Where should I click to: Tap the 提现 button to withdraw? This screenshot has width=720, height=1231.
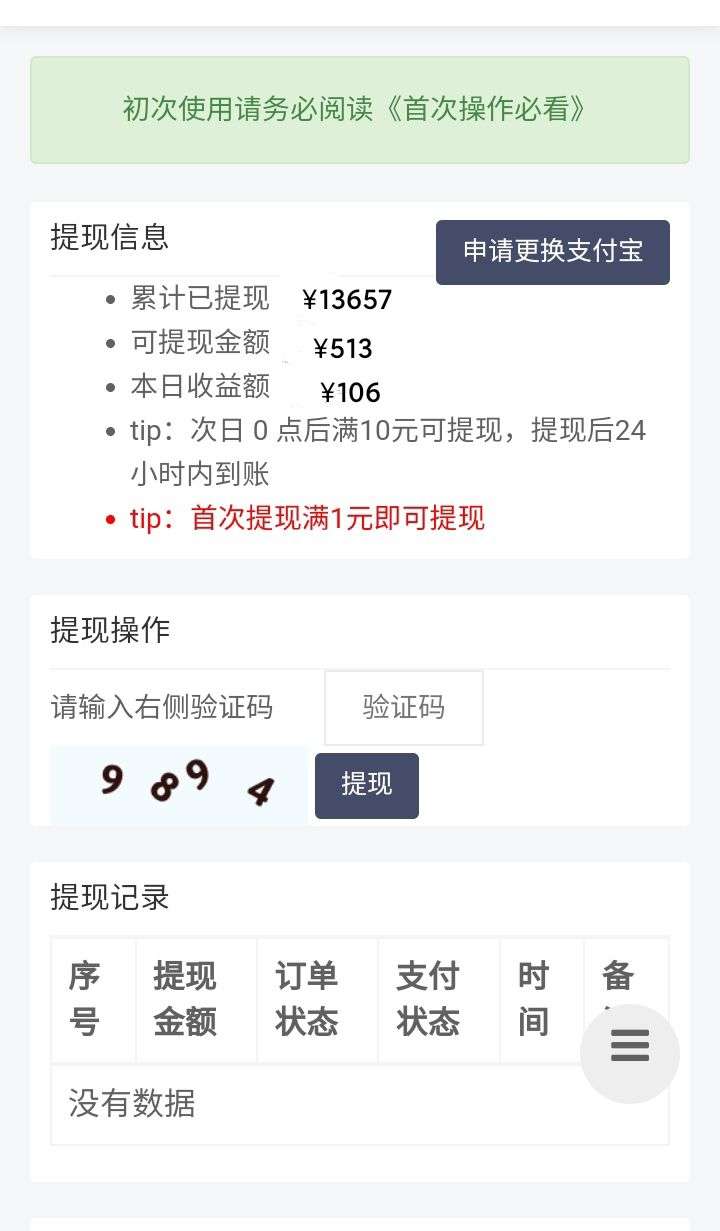coord(367,785)
